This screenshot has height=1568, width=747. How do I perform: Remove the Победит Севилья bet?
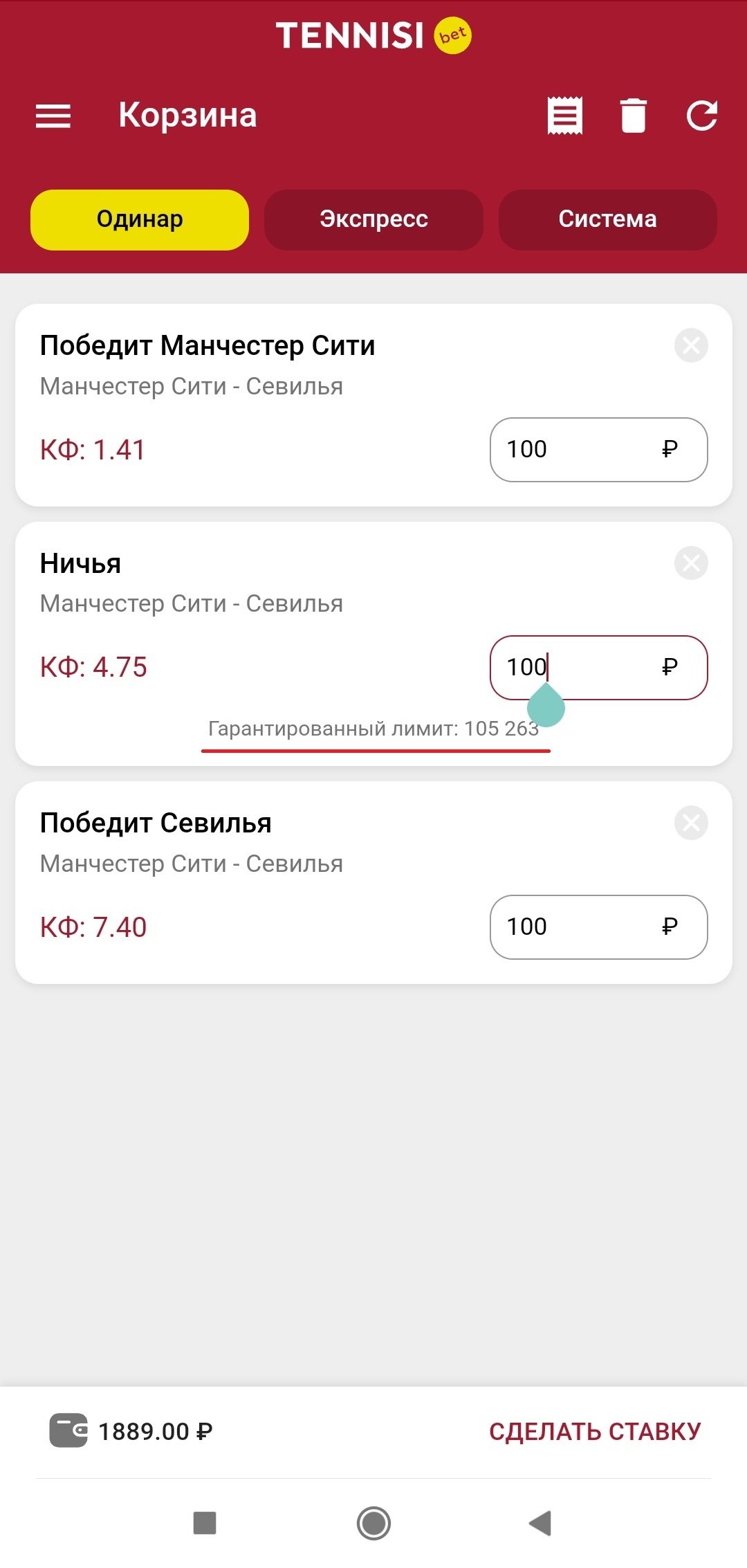point(691,823)
